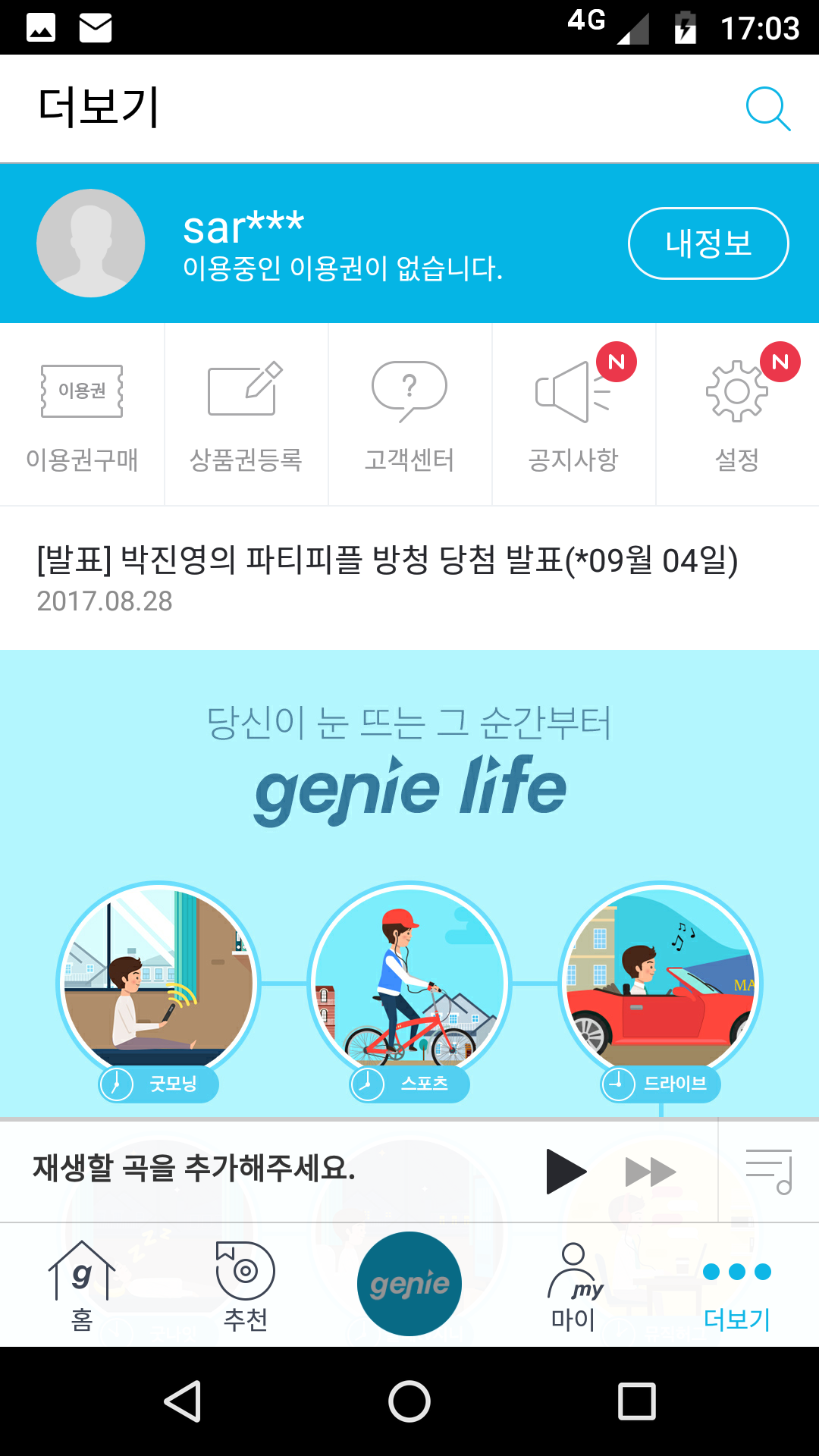Skip to the next track
Screen dimensions: 819x1456
point(650,1172)
